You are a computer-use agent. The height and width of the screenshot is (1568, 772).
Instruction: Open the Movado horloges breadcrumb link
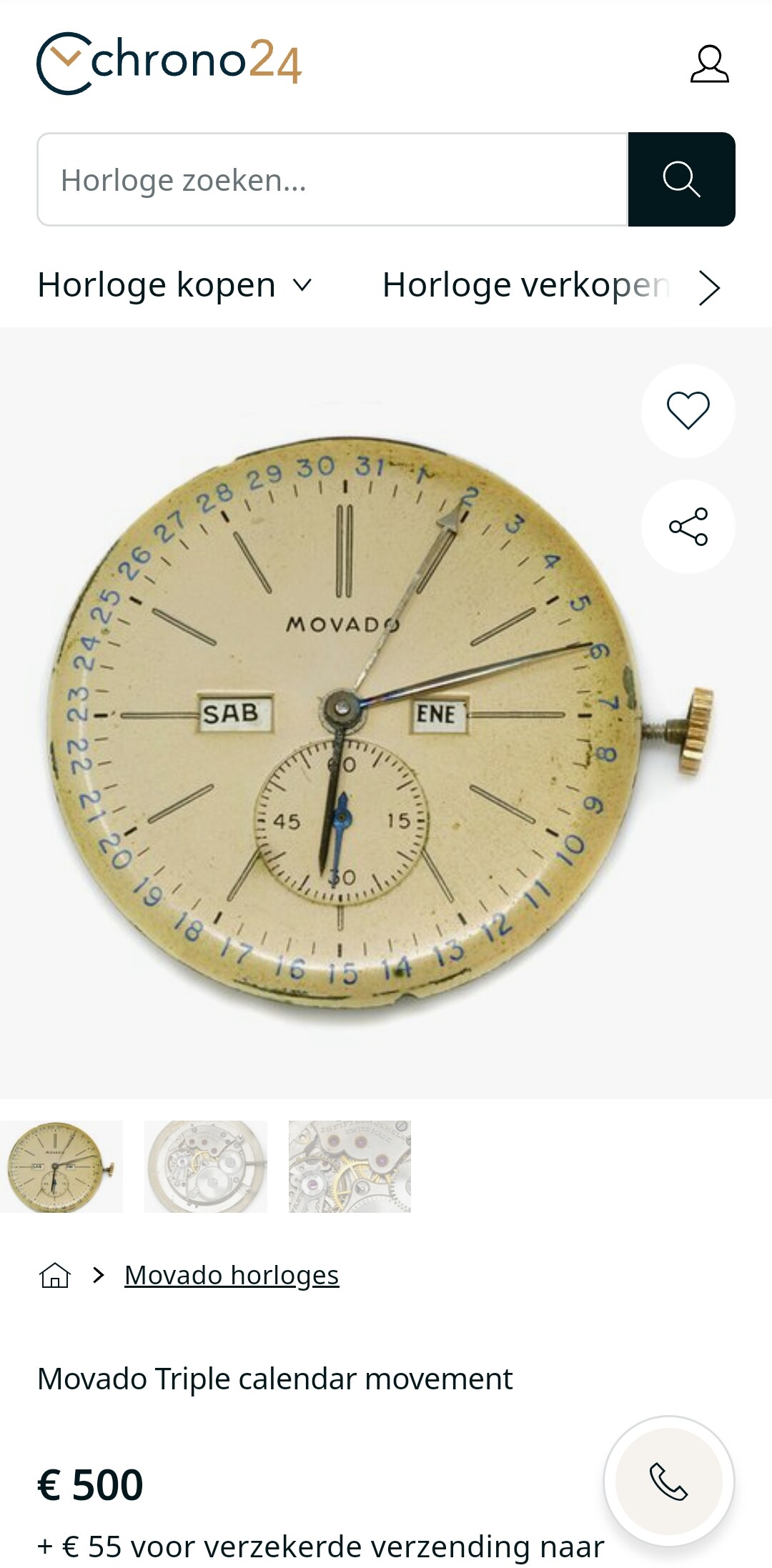coord(232,1275)
